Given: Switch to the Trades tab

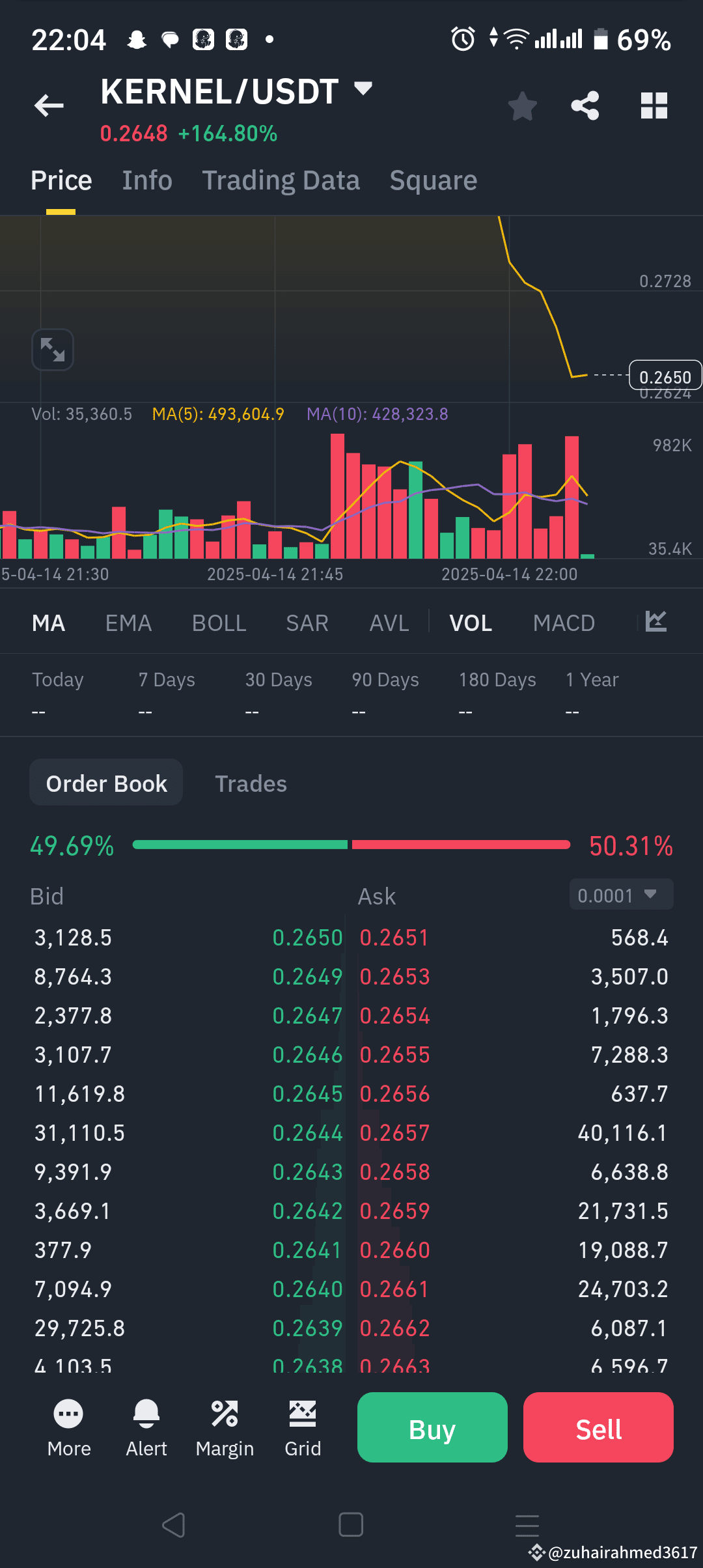Looking at the screenshot, I should [251, 783].
